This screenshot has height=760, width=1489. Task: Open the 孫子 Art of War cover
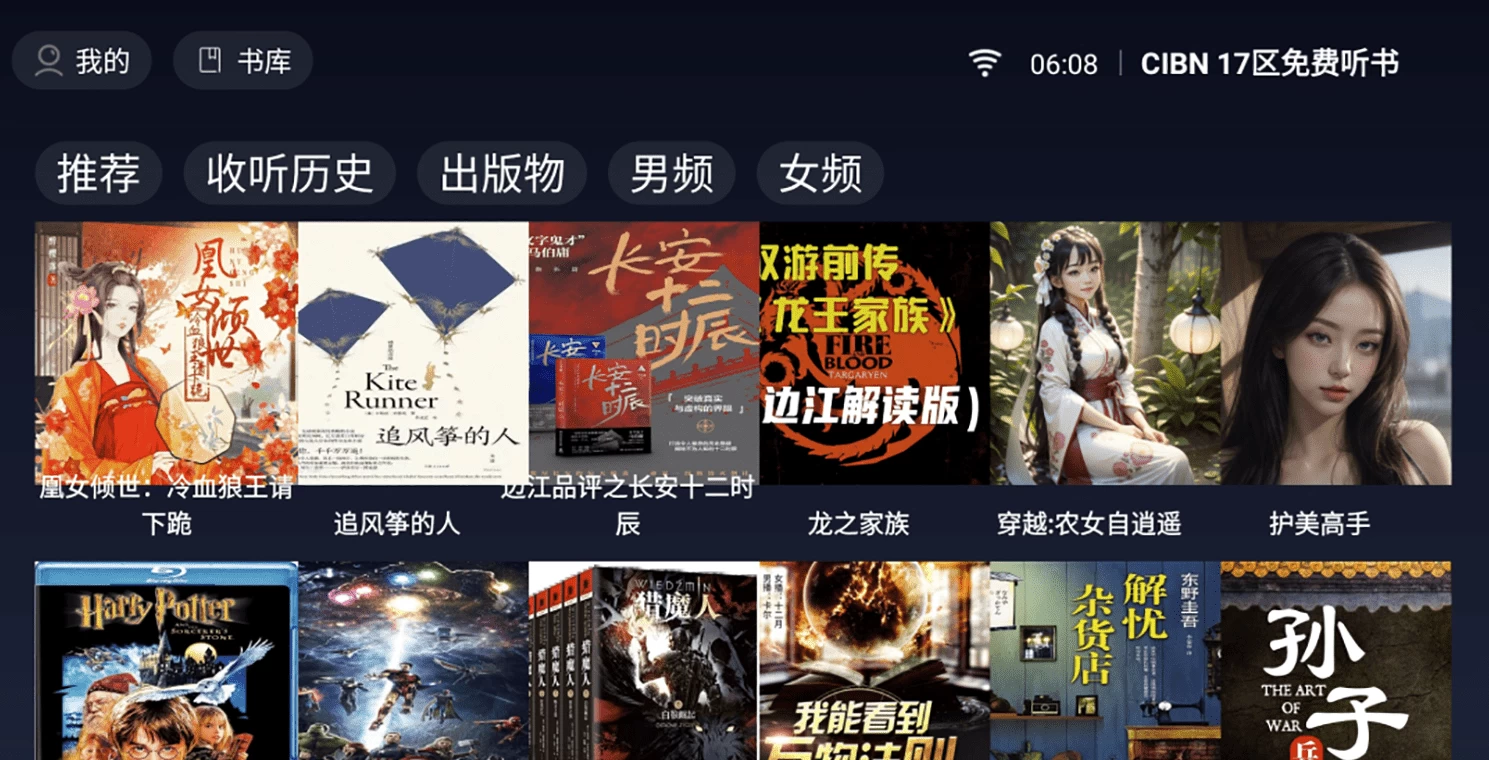[1335, 660]
